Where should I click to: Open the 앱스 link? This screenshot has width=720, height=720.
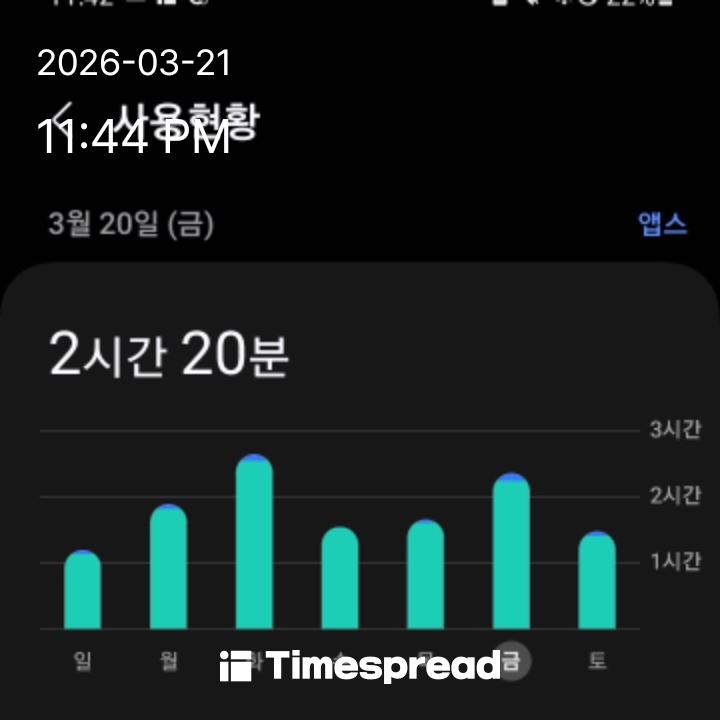click(x=663, y=224)
